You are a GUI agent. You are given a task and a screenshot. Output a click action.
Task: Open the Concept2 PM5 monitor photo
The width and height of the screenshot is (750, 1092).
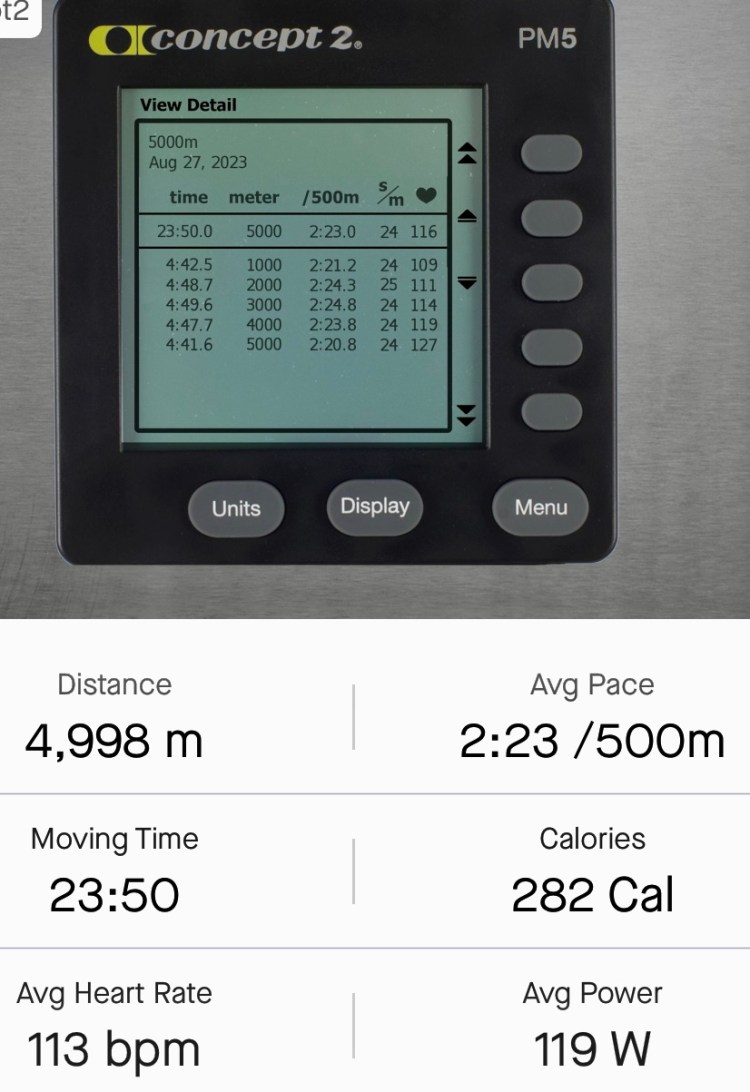(x=375, y=300)
